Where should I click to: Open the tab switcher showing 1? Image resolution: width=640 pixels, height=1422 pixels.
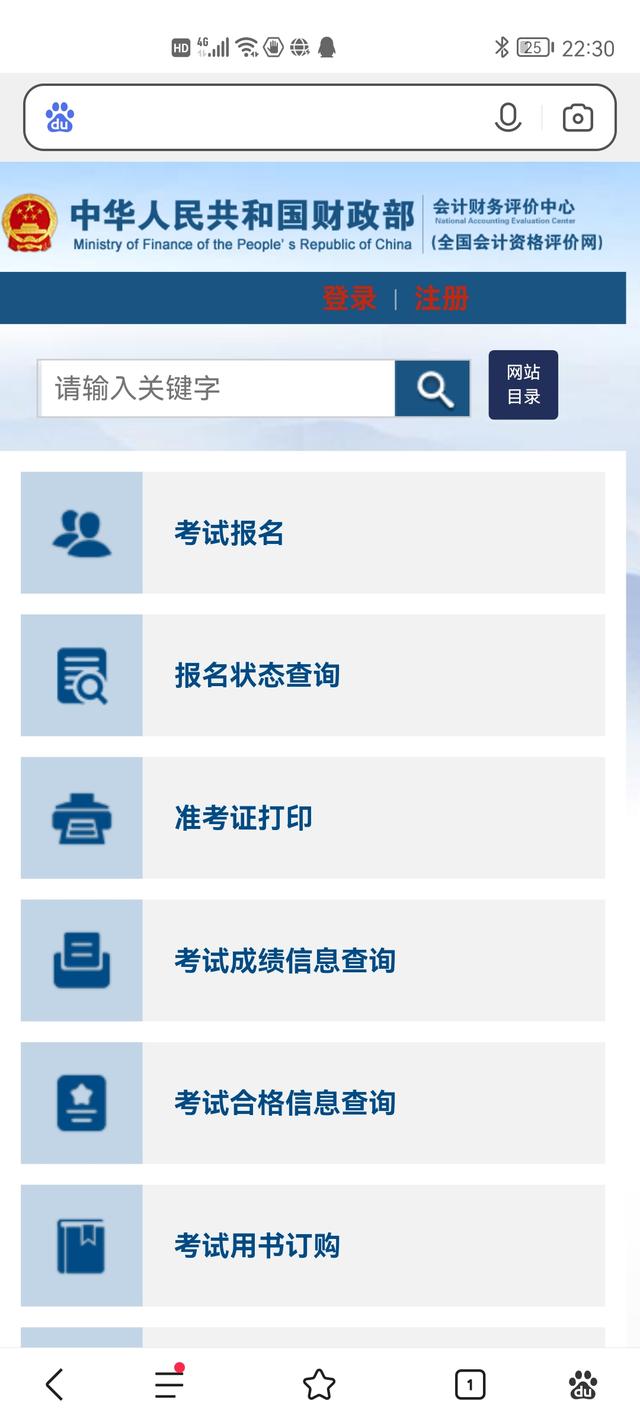click(470, 1384)
